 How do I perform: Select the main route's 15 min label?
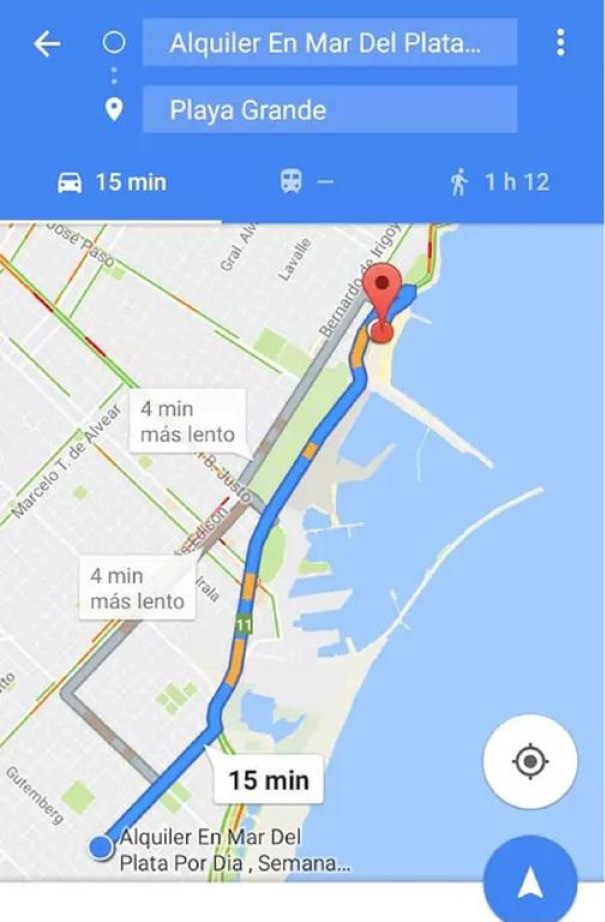pos(267,779)
